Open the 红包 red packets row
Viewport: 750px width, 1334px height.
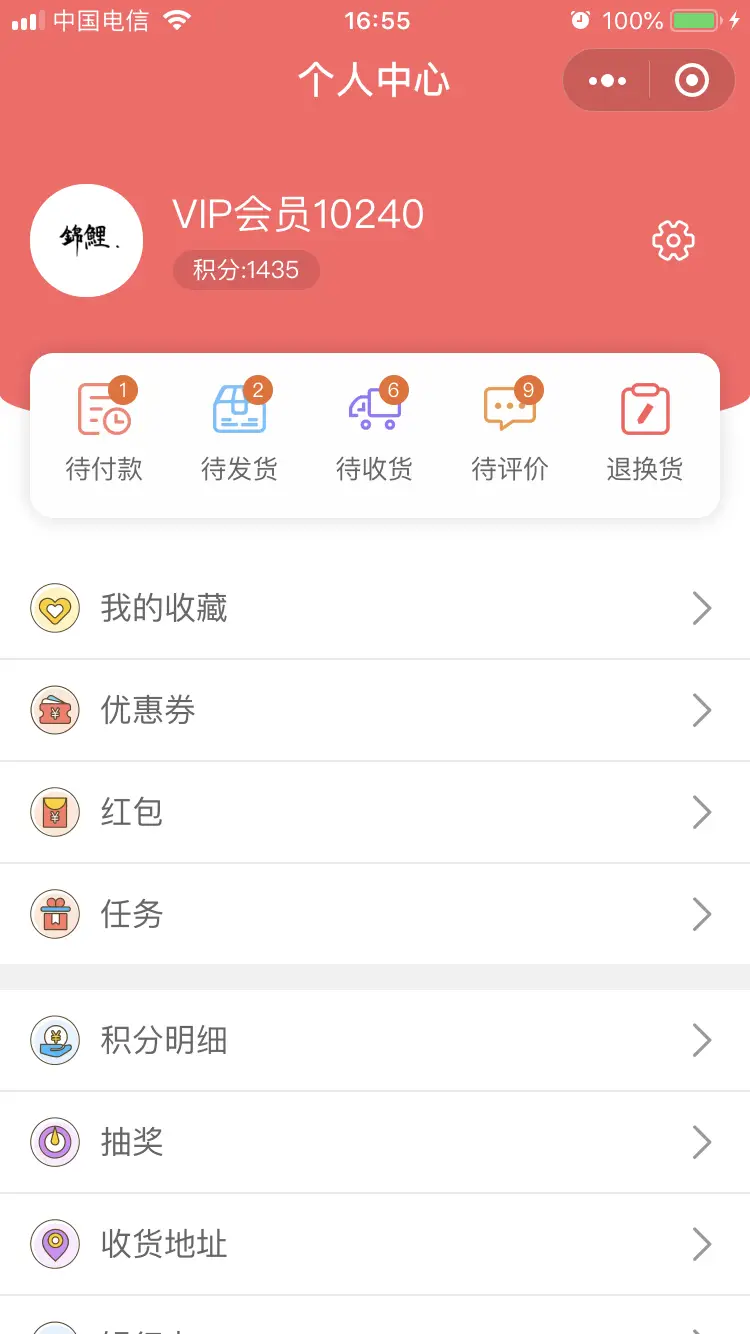click(375, 812)
